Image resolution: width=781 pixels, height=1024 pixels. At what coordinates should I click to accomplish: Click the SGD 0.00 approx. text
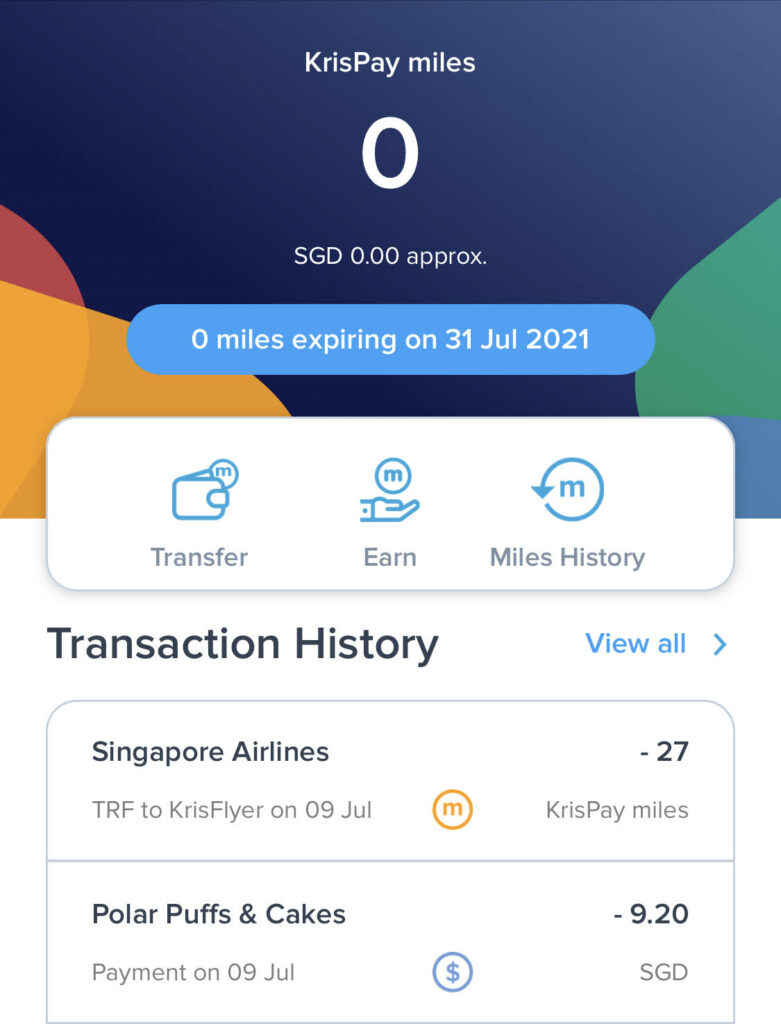pyautogui.click(x=390, y=257)
